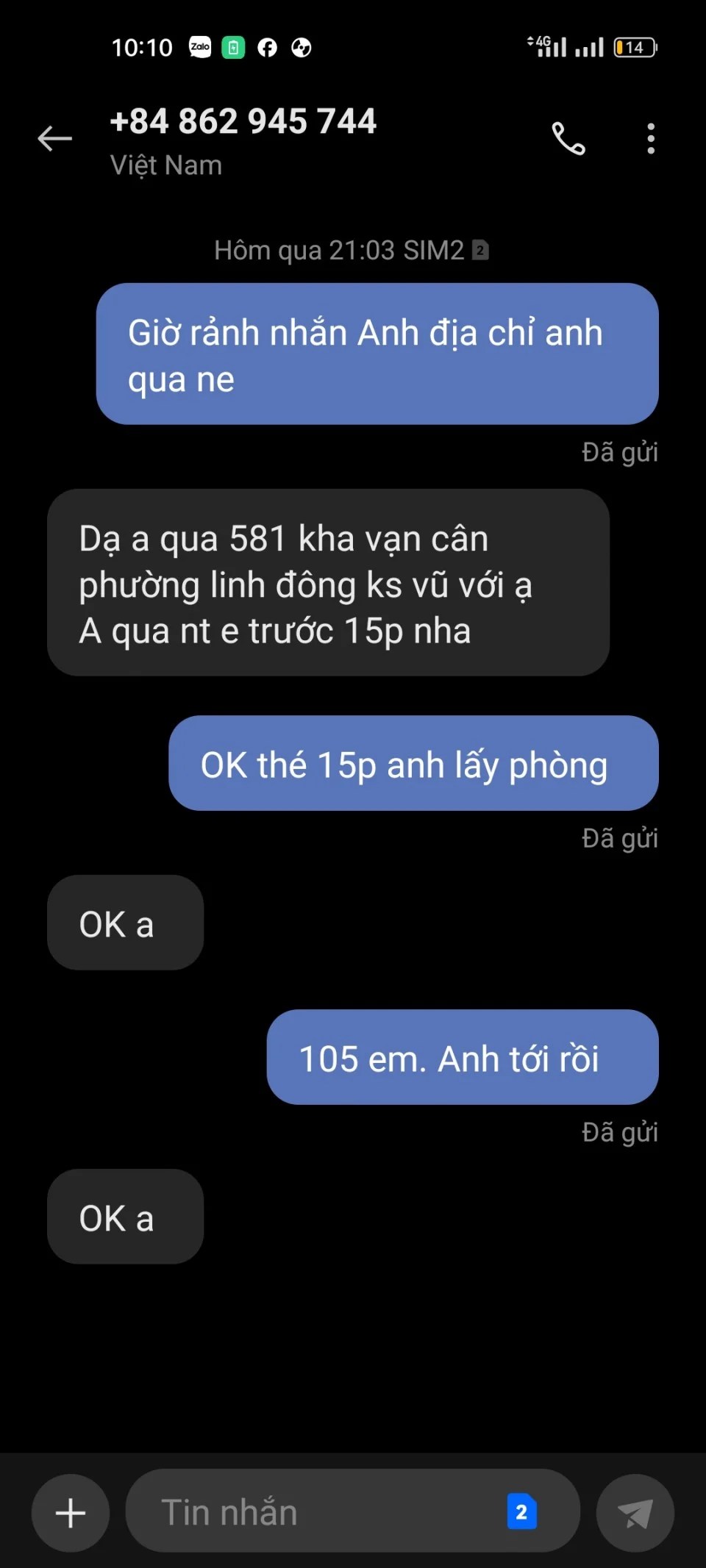Call +84 862 945 744

pyautogui.click(x=568, y=138)
